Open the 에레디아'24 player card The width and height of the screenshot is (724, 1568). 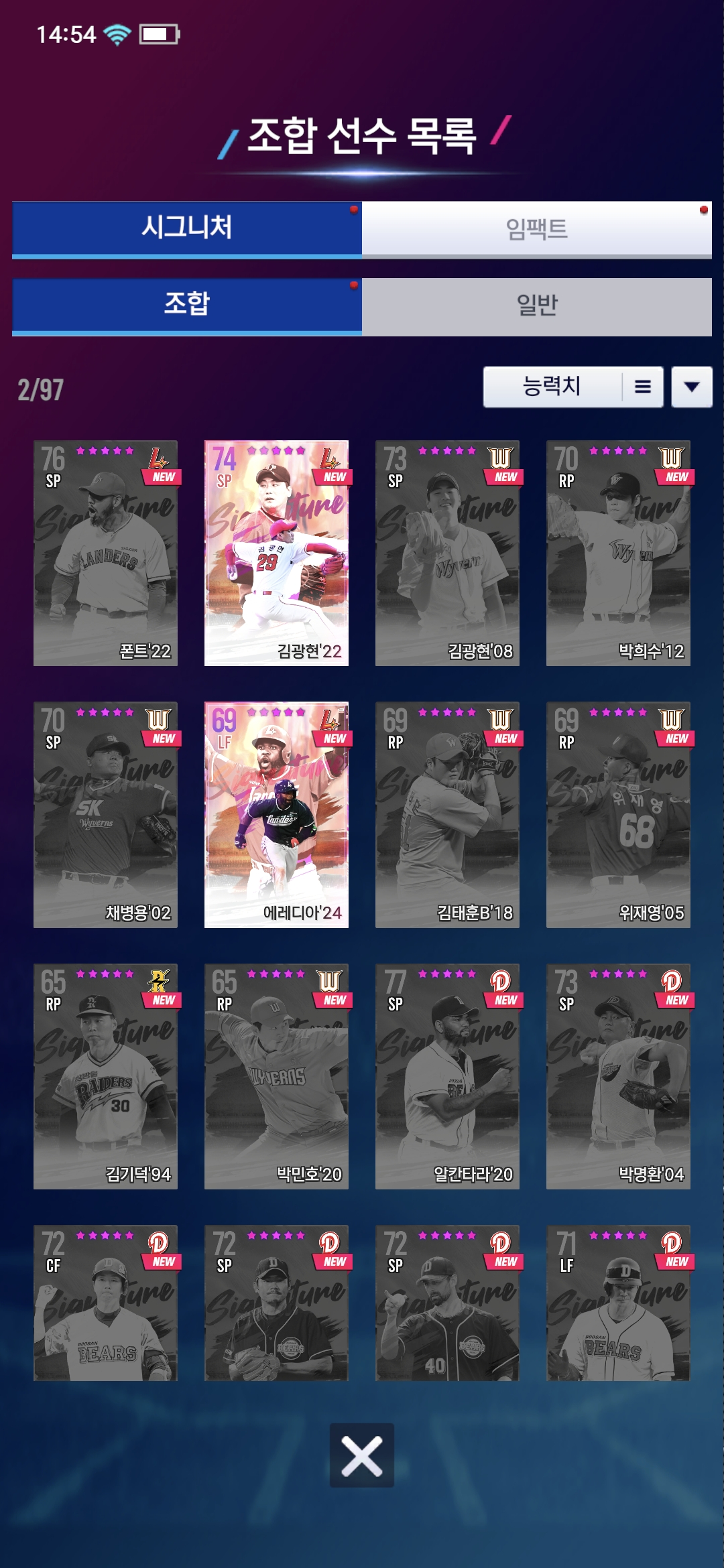276,814
